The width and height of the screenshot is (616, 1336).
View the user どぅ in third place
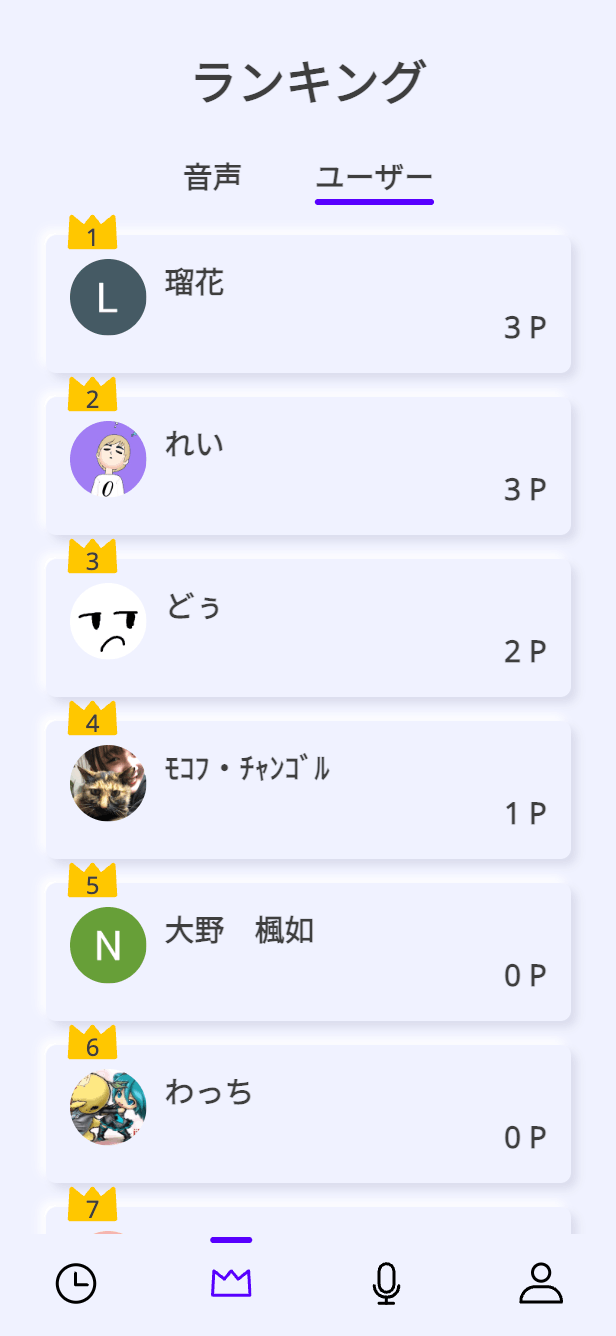(308, 628)
